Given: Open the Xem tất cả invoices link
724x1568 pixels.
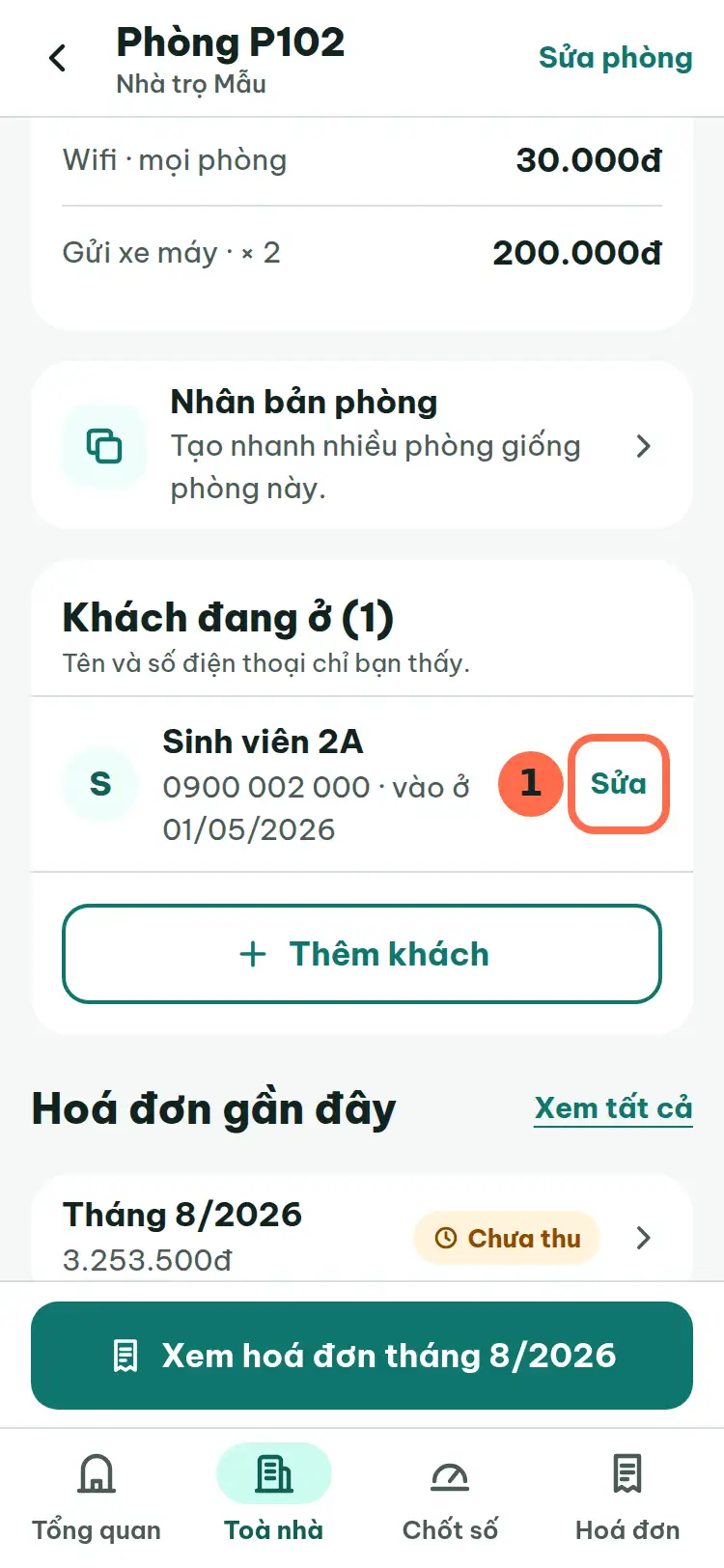Looking at the screenshot, I should tap(614, 1108).
